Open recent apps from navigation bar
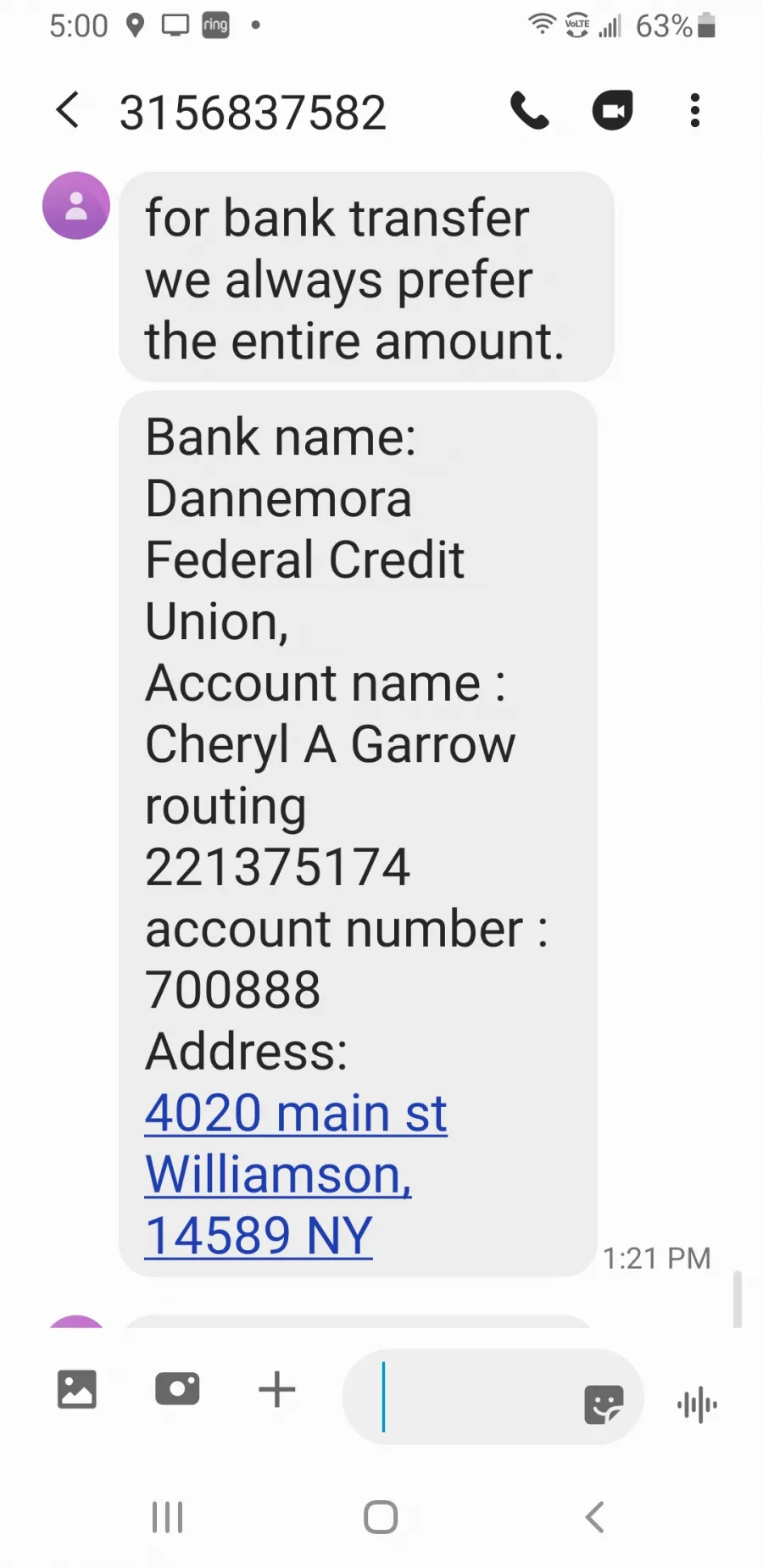Viewport: 763px width, 1568px height. [167, 1517]
